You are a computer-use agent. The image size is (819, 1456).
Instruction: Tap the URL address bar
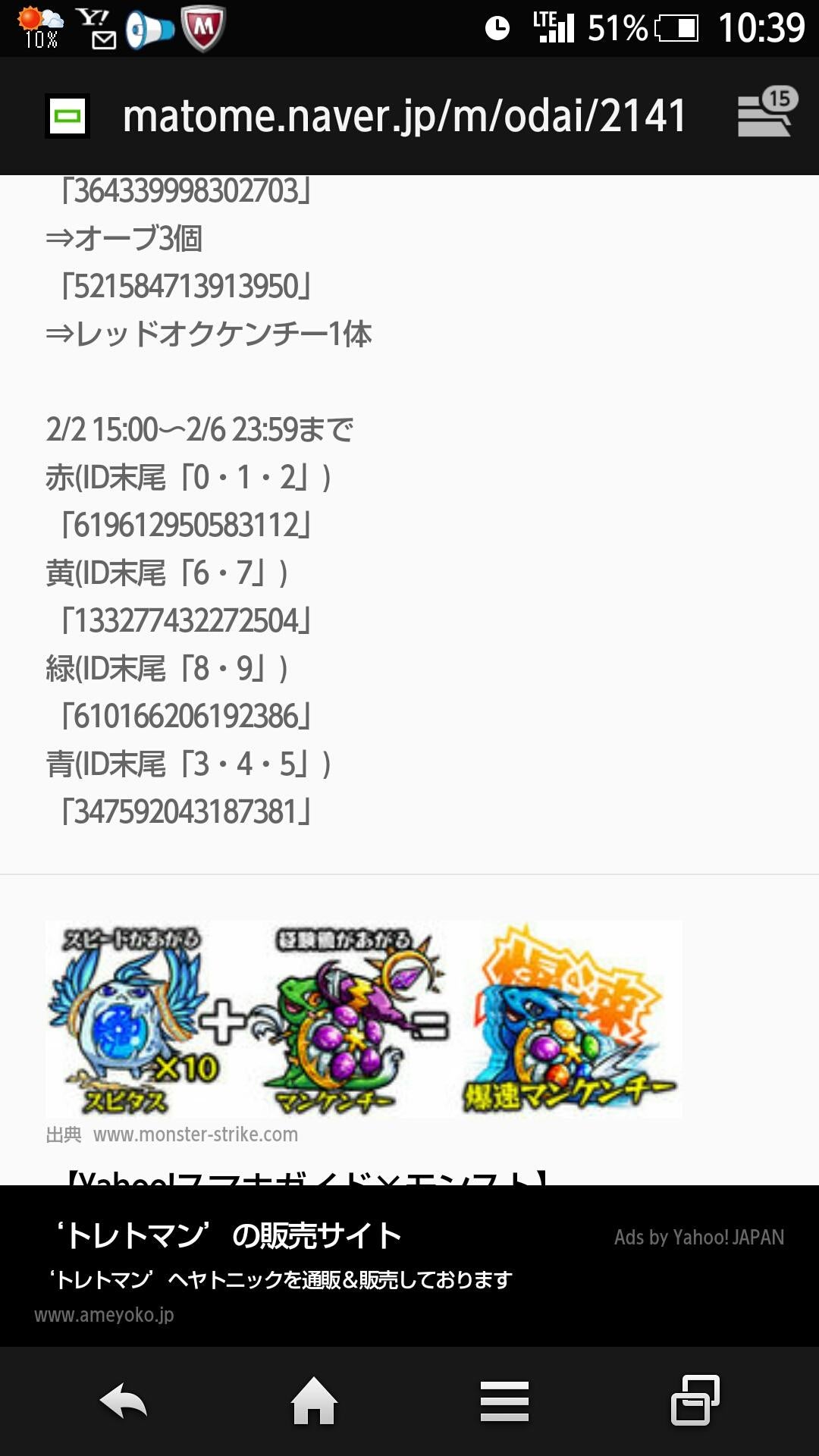click(x=403, y=116)
